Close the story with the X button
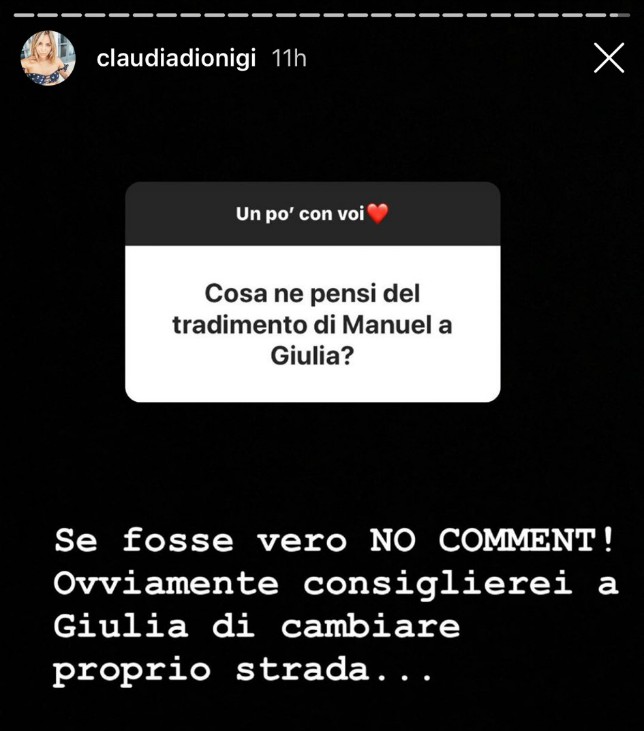Viewport: 644px width, 731px height. coord(608,58)
